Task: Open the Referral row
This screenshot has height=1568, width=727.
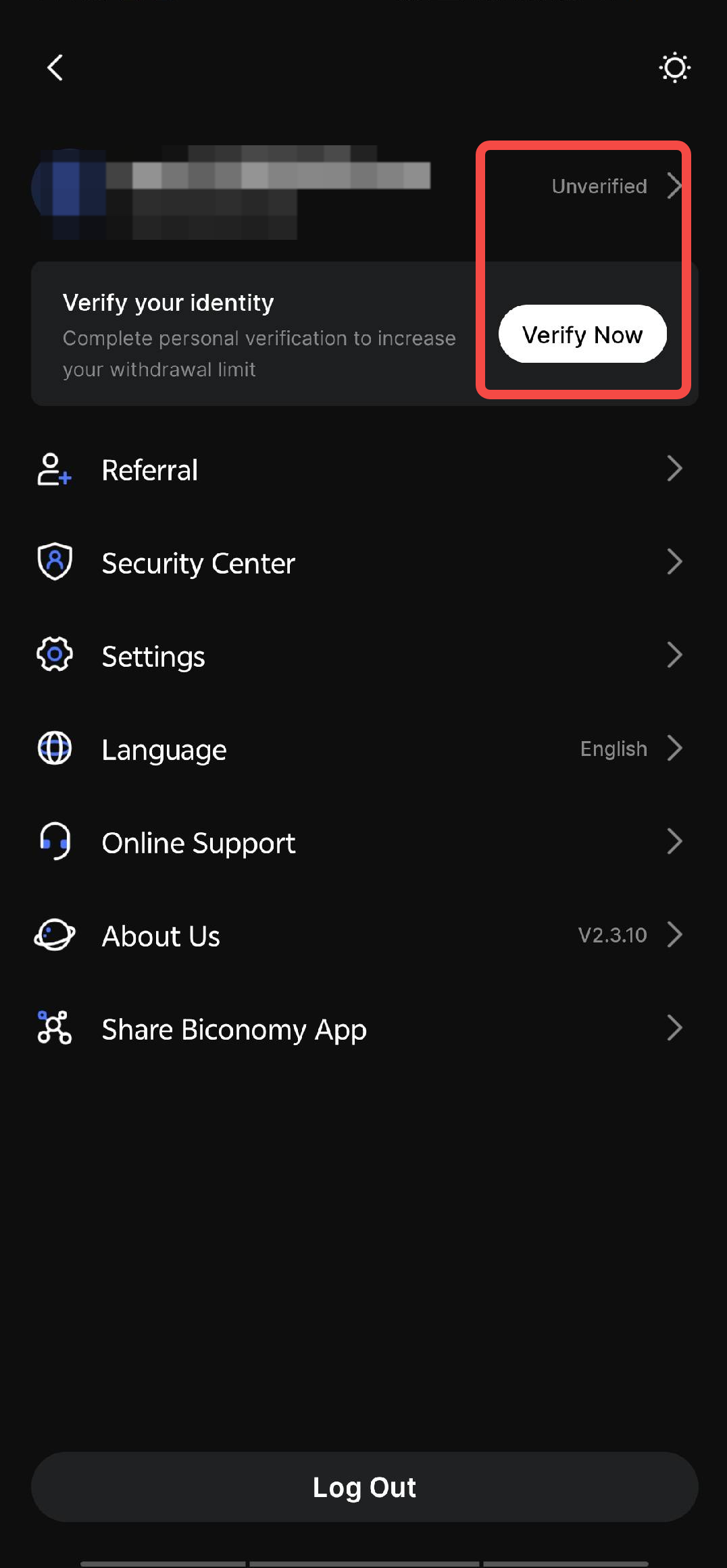Action: pyautogui.click(x=363, y=470)
